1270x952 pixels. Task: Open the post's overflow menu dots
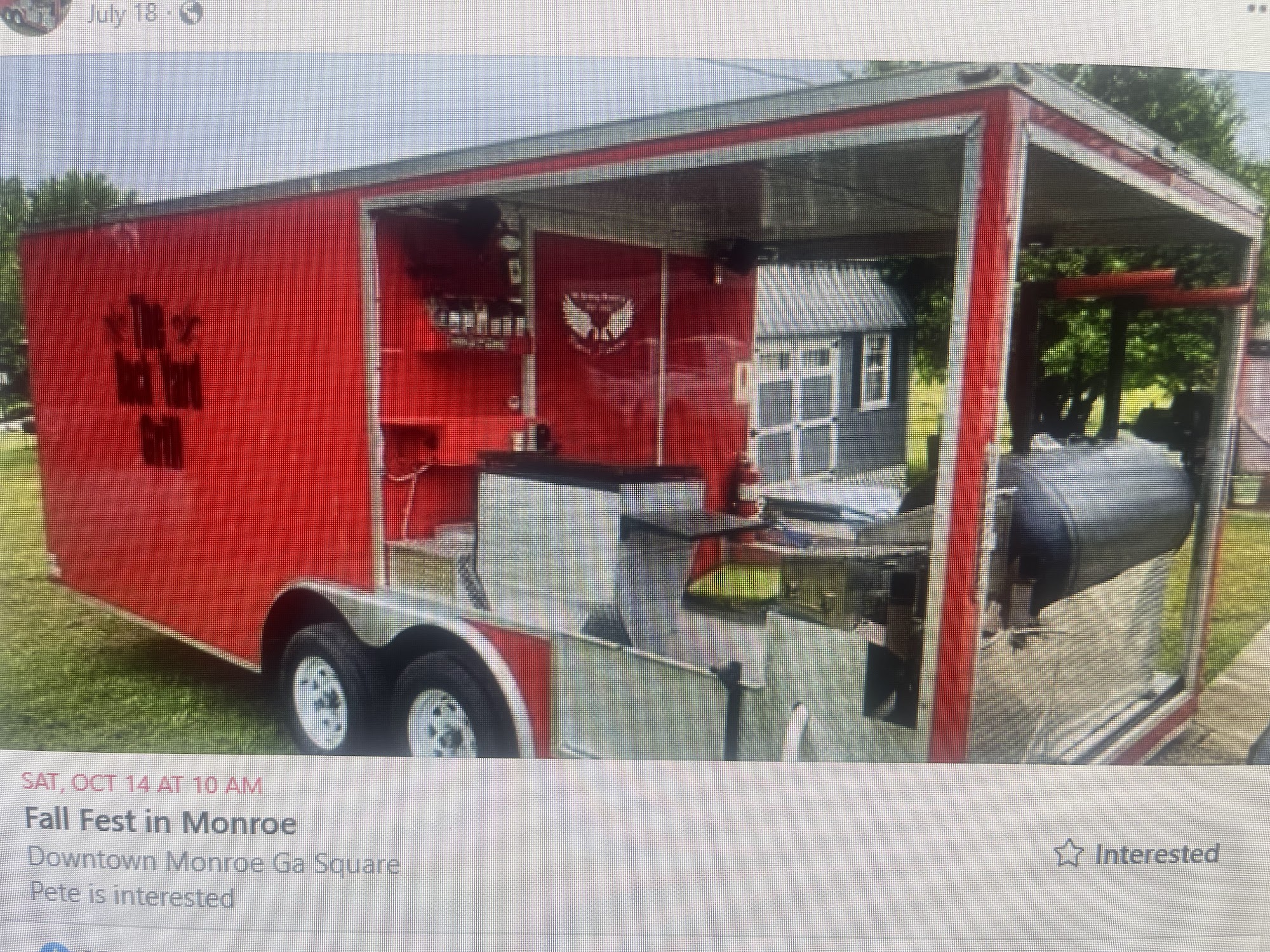(x=1257, y=8)
